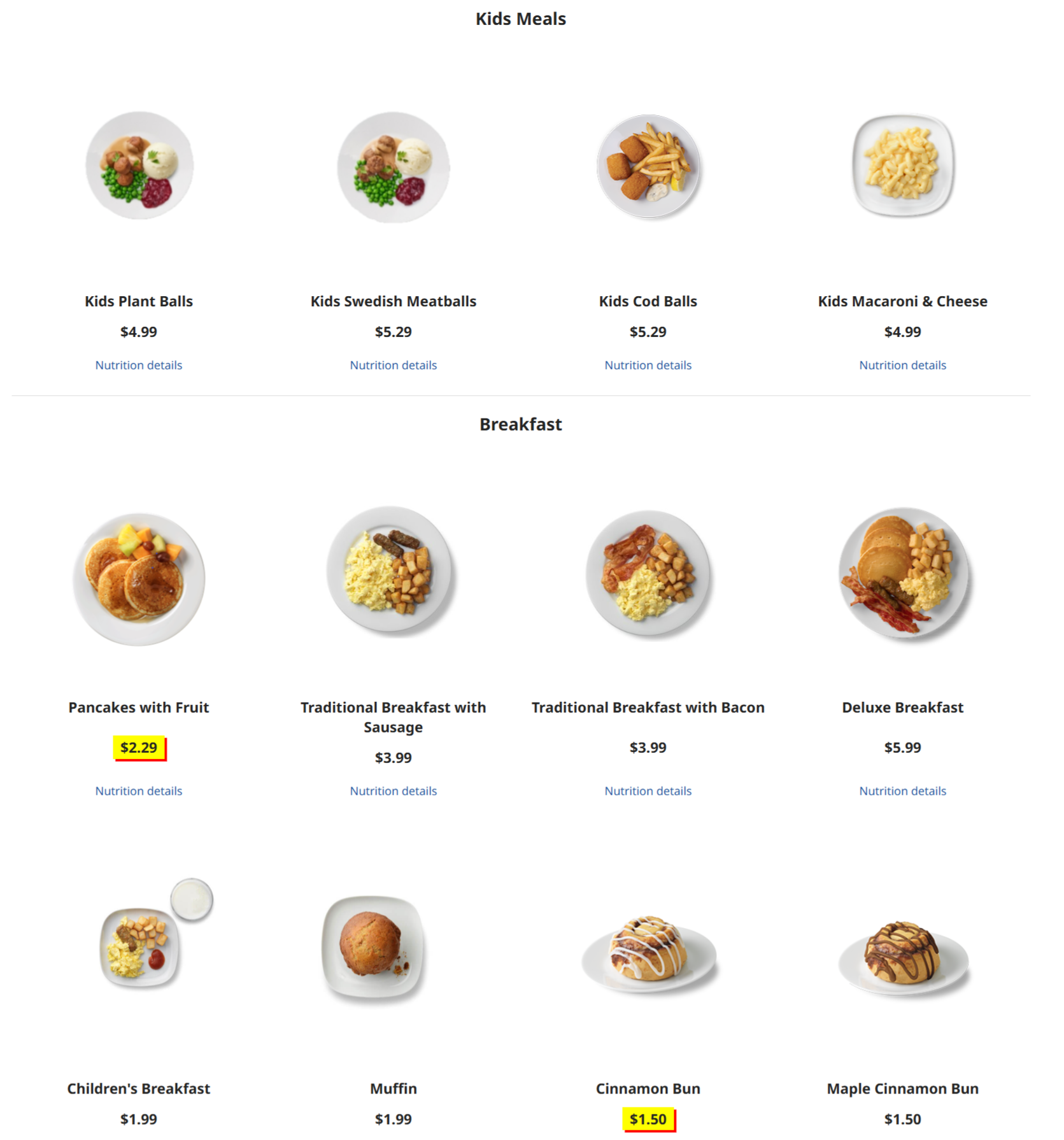Image resolution: width=1064 pixels, height=1140 pixels.
Task: Open nutrition details for Kids Cod Balls
Action: tap(648, 365)
